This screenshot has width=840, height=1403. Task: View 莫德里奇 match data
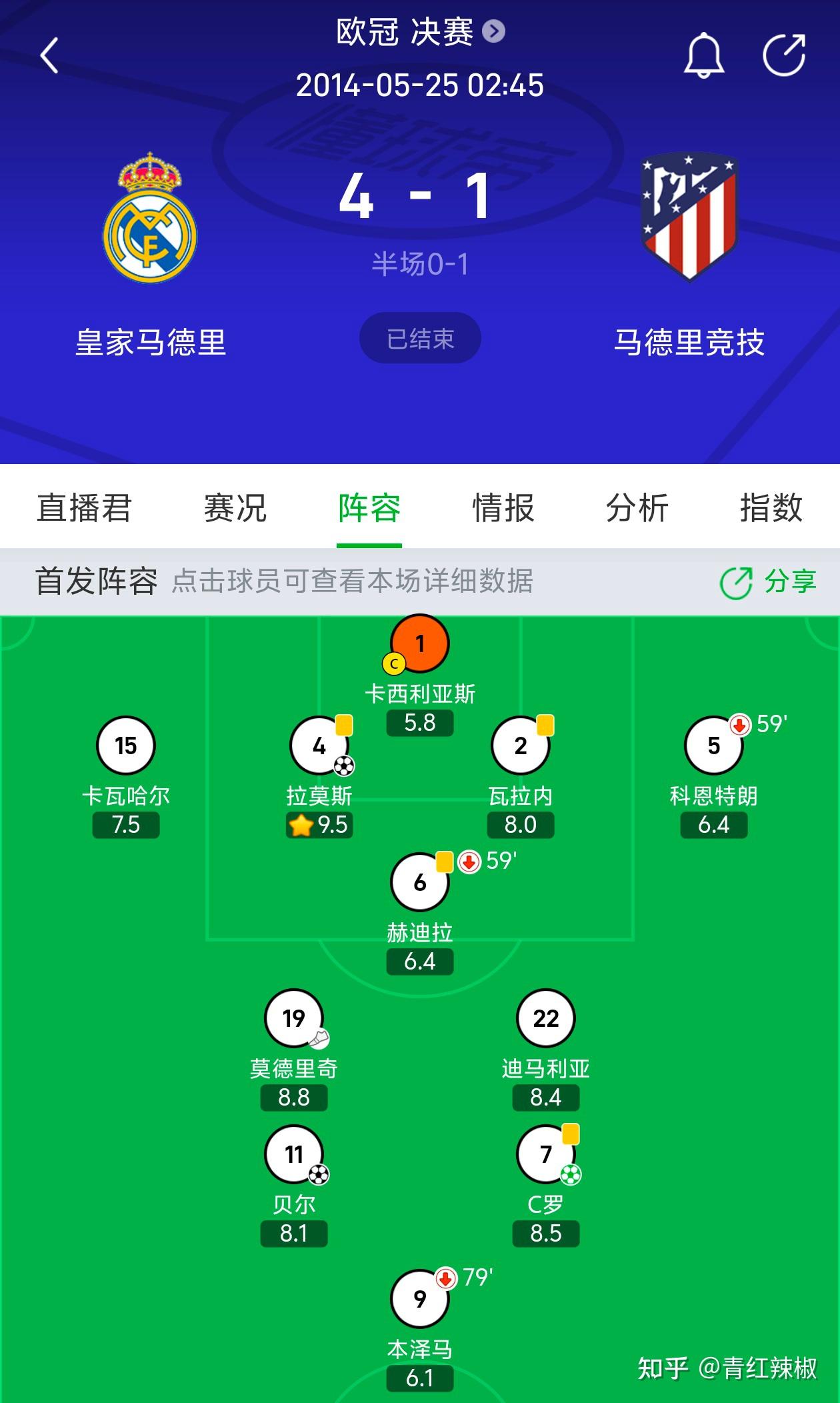click(x=294, y=1050)
